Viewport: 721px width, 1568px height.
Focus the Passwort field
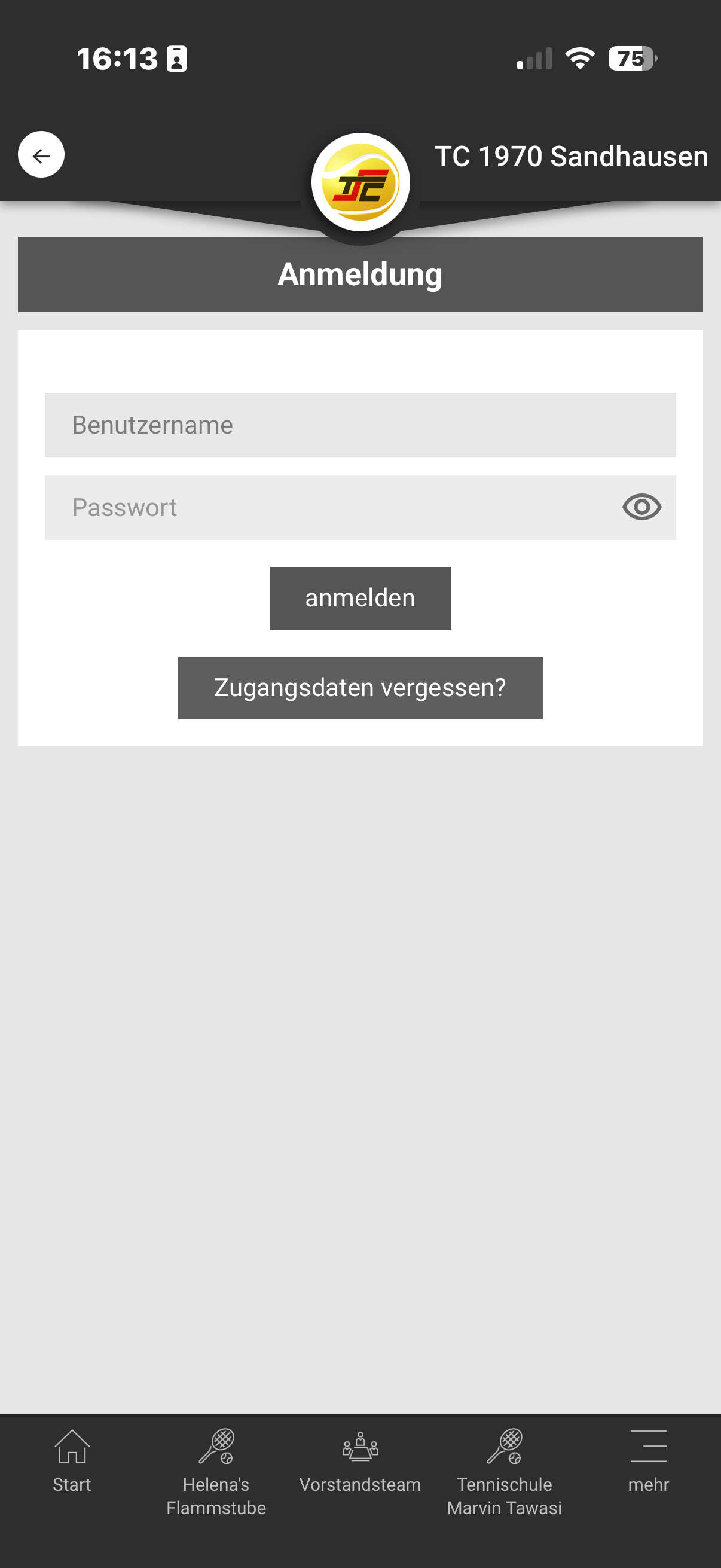pos(329,508)
